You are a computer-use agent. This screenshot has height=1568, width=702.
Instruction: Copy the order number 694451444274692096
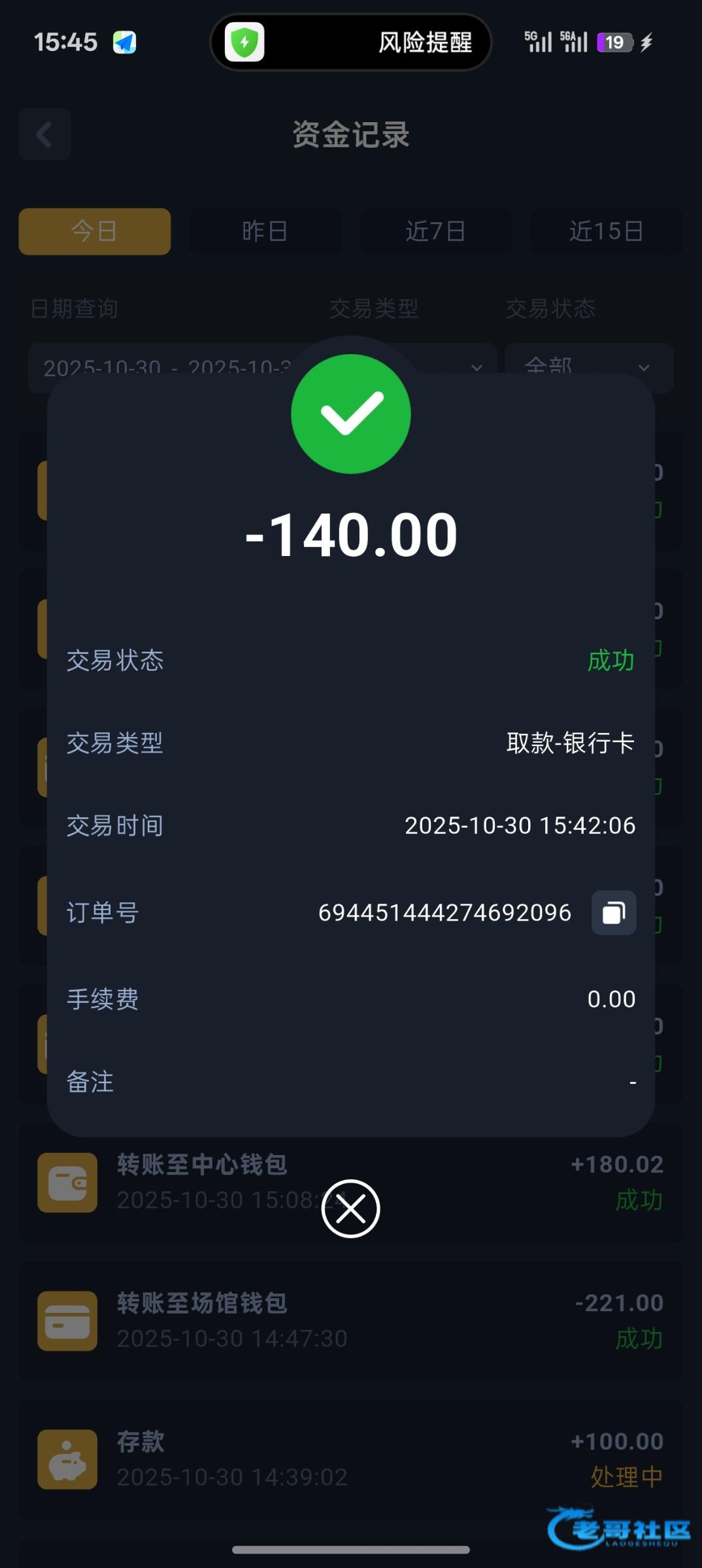[613, 912]
